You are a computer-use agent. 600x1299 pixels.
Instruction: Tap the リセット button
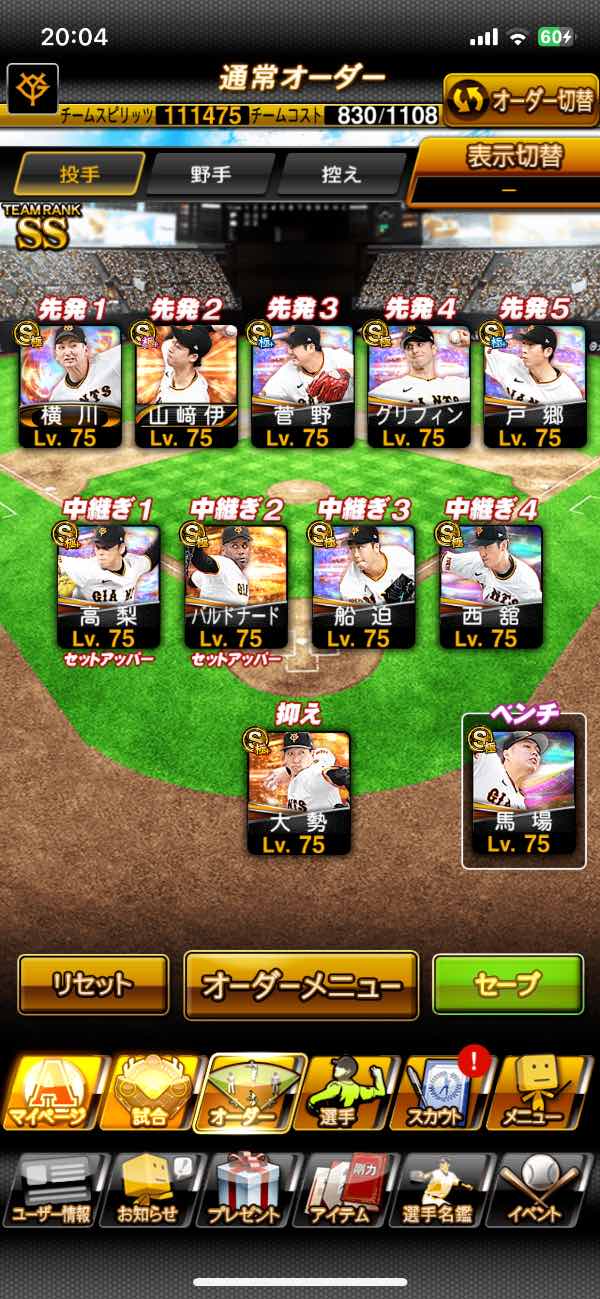point(93,985)
